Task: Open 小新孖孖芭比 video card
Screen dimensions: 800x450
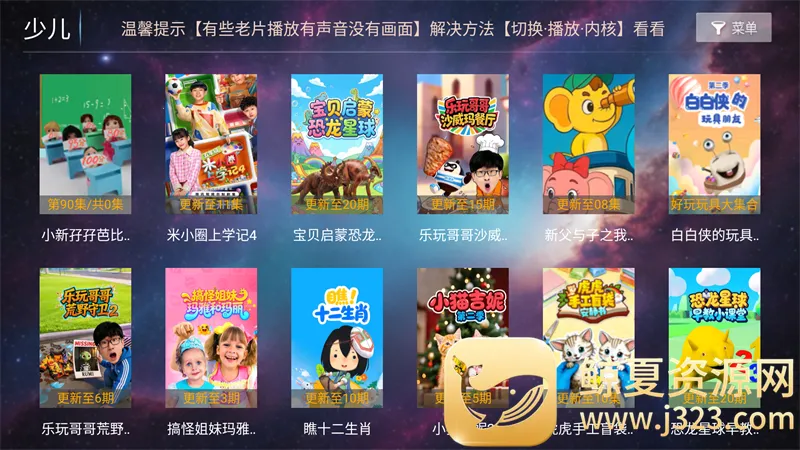Action: click(85, 144)
